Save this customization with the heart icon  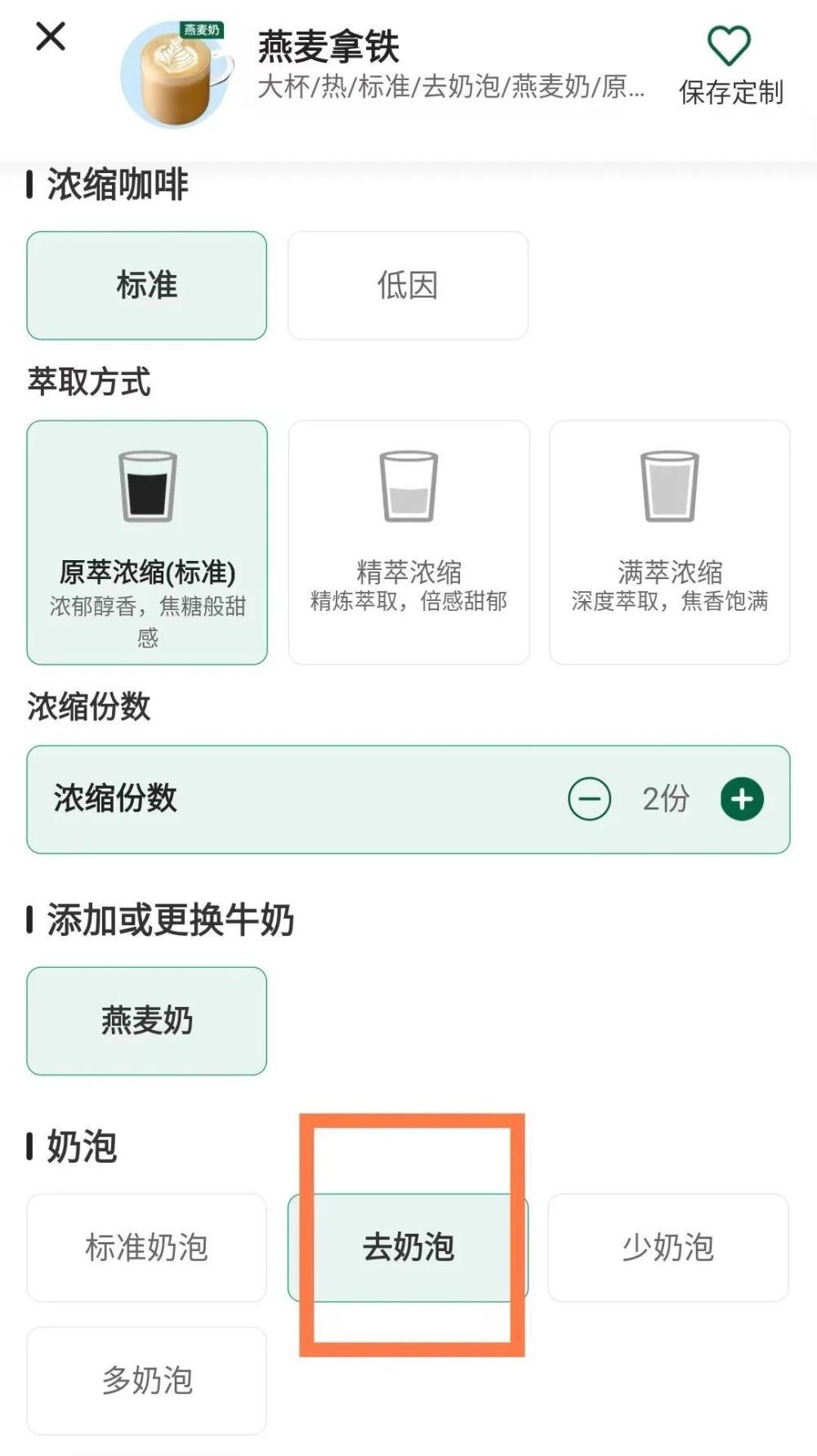[729, 45]
